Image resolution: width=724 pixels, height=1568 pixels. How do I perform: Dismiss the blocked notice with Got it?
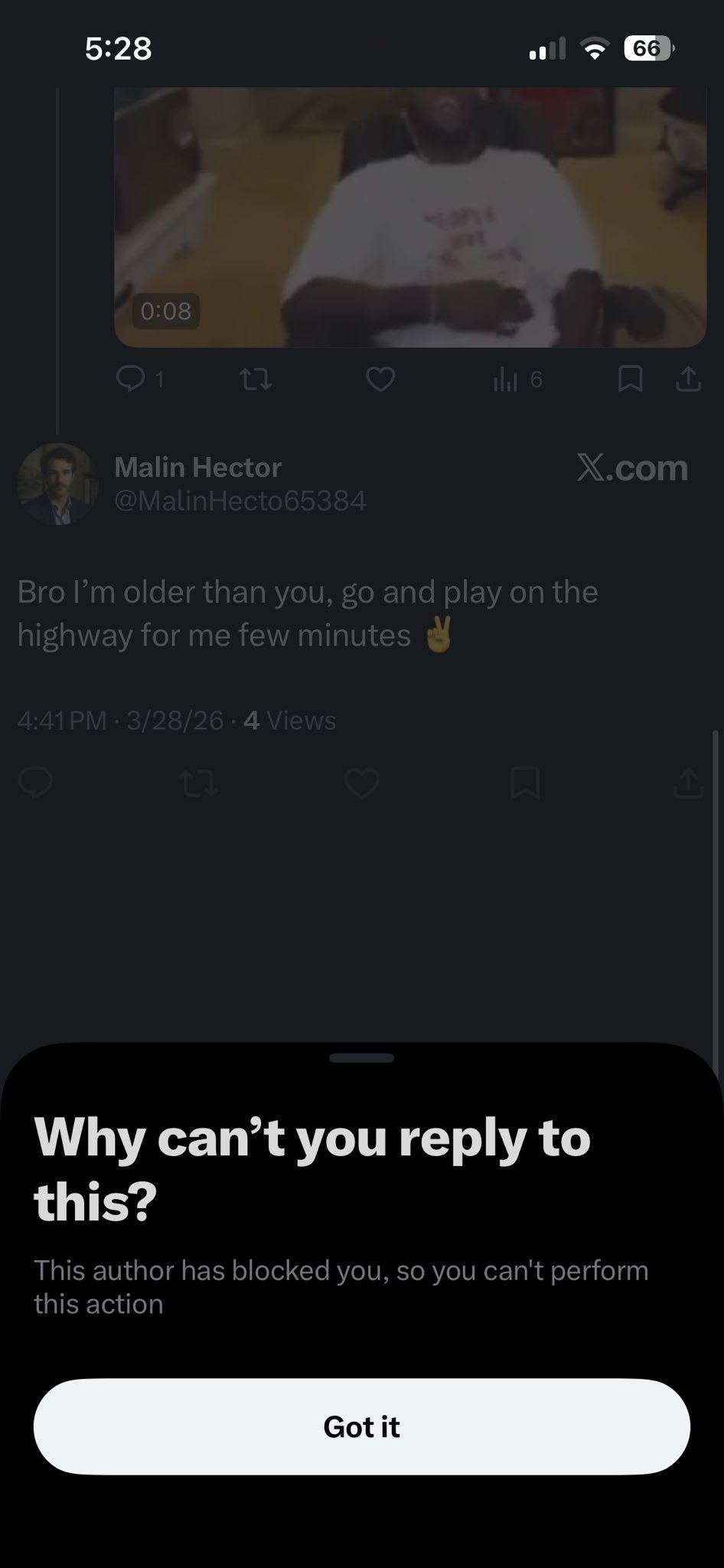click(x=361, y=1426)
